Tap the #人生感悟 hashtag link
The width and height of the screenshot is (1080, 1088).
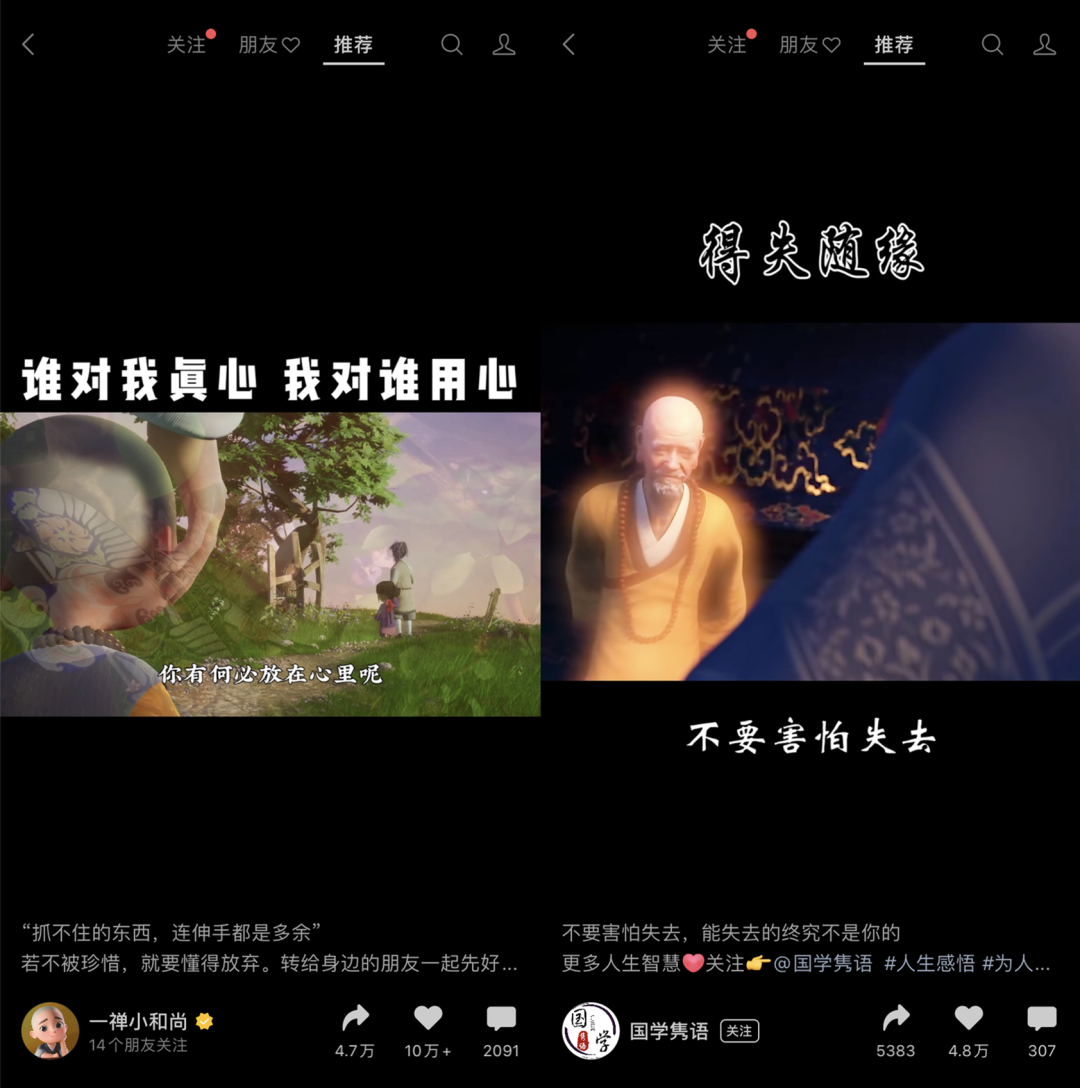[930, 964]
